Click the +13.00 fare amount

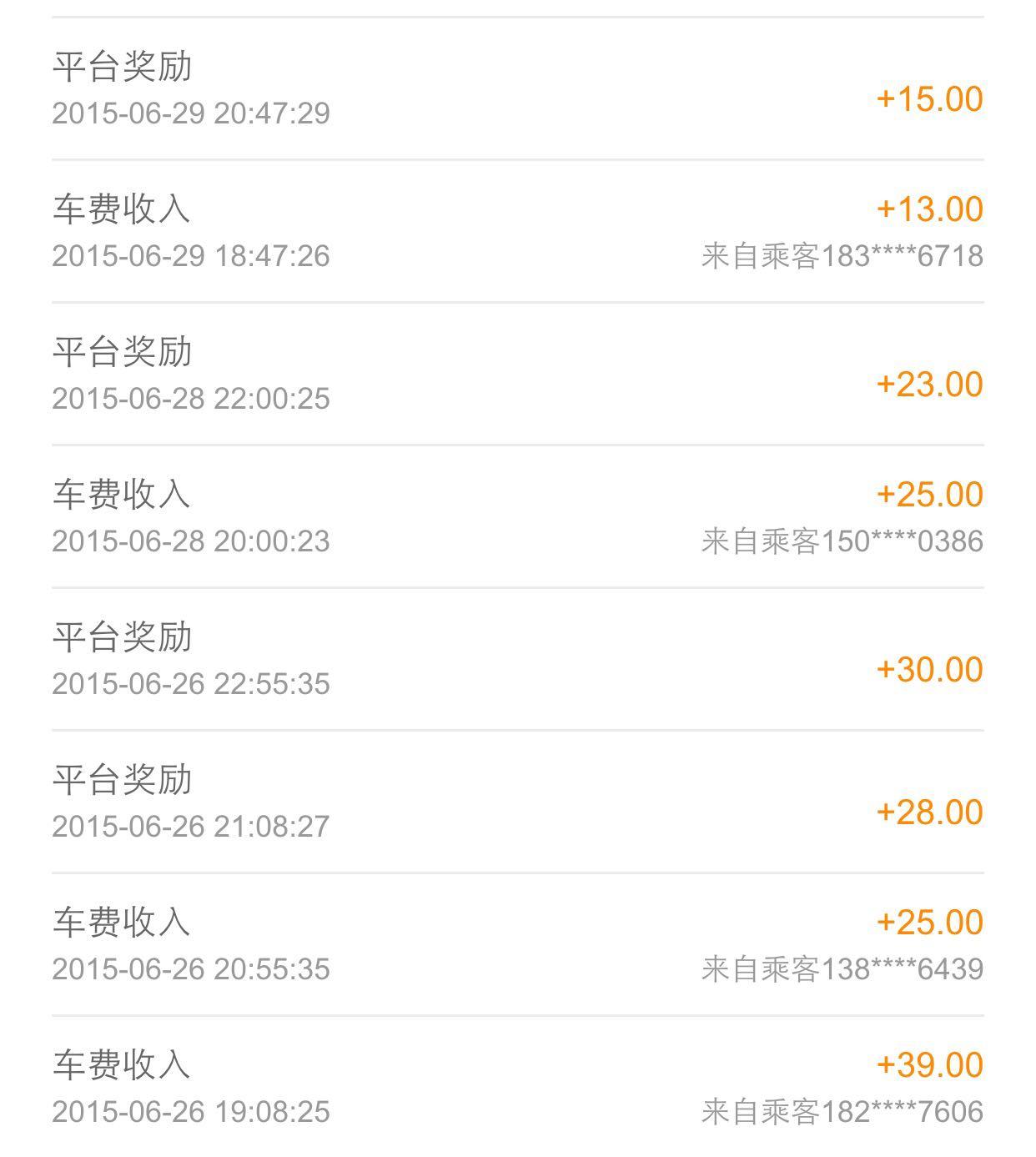[928, 209]
